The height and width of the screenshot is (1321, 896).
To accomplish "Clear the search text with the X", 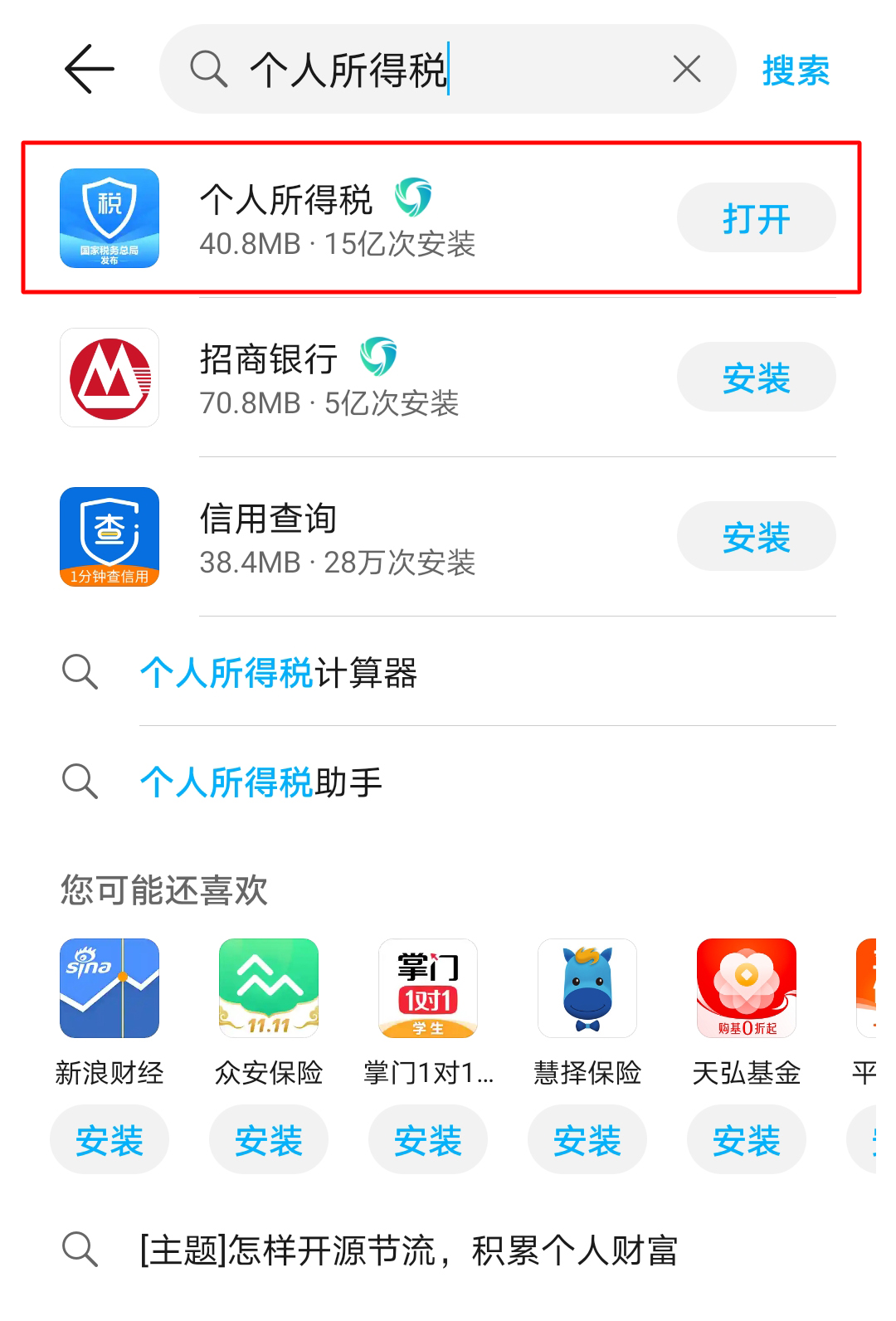I will tap(687, 69).
